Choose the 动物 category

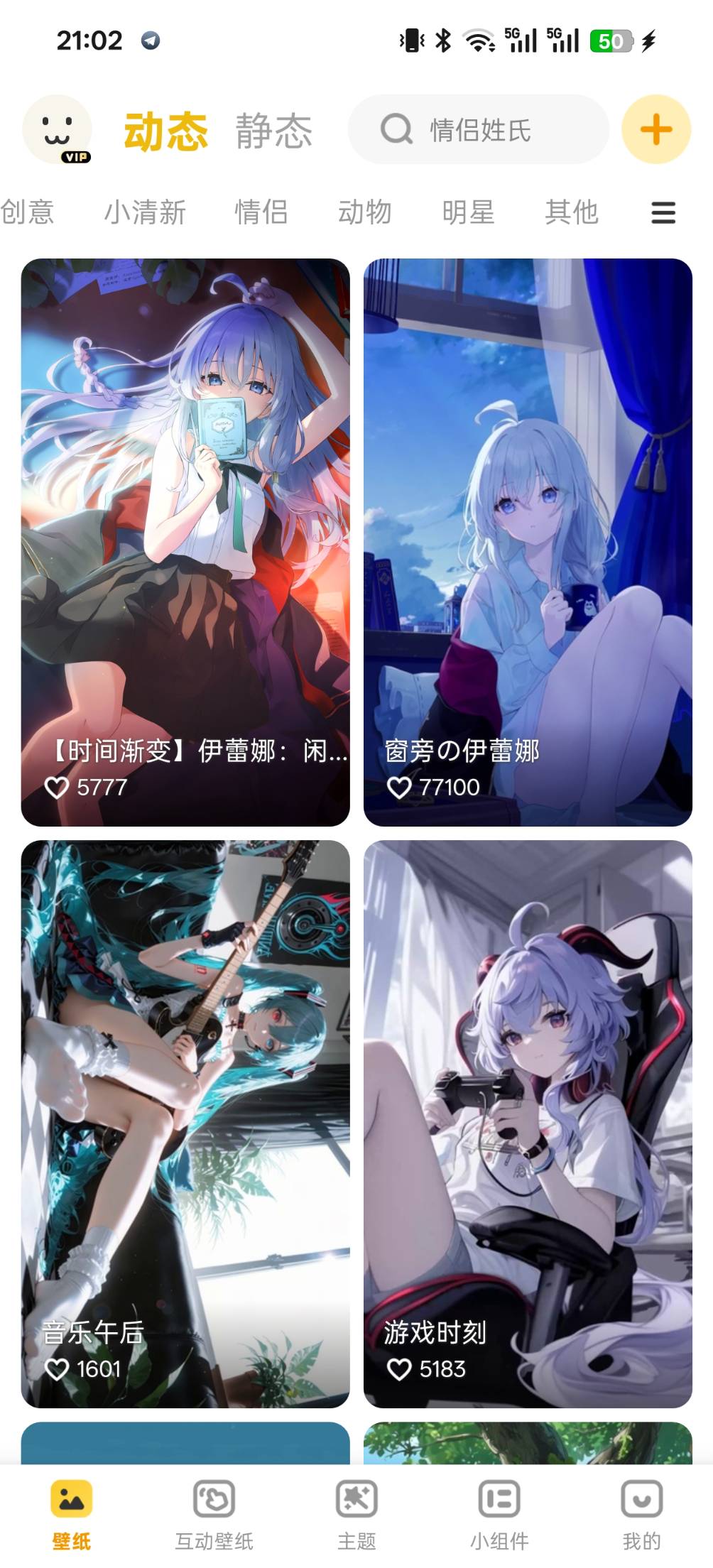[364, 212]
